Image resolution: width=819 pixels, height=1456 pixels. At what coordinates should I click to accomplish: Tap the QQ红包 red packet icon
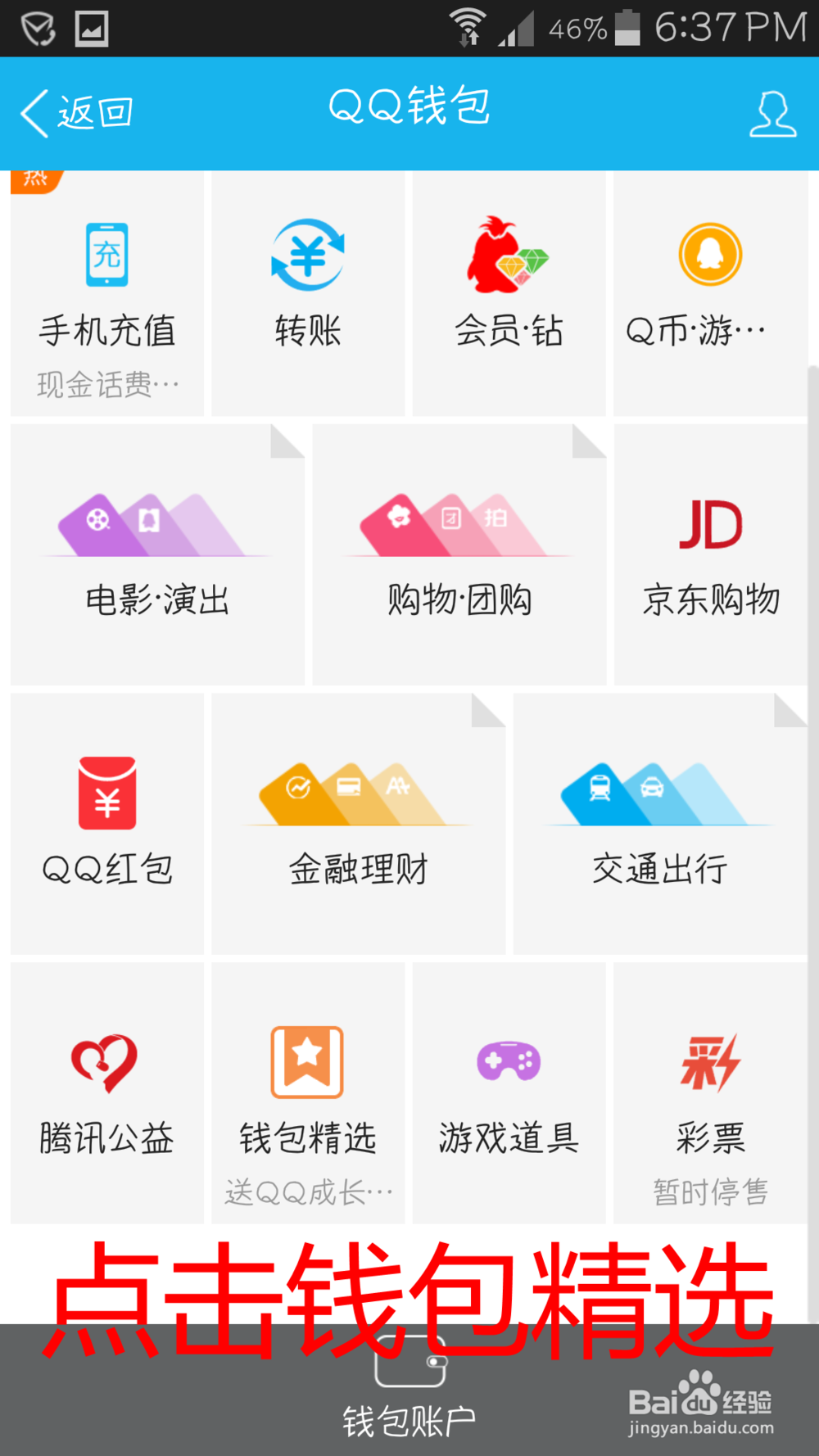coord(106,823)
